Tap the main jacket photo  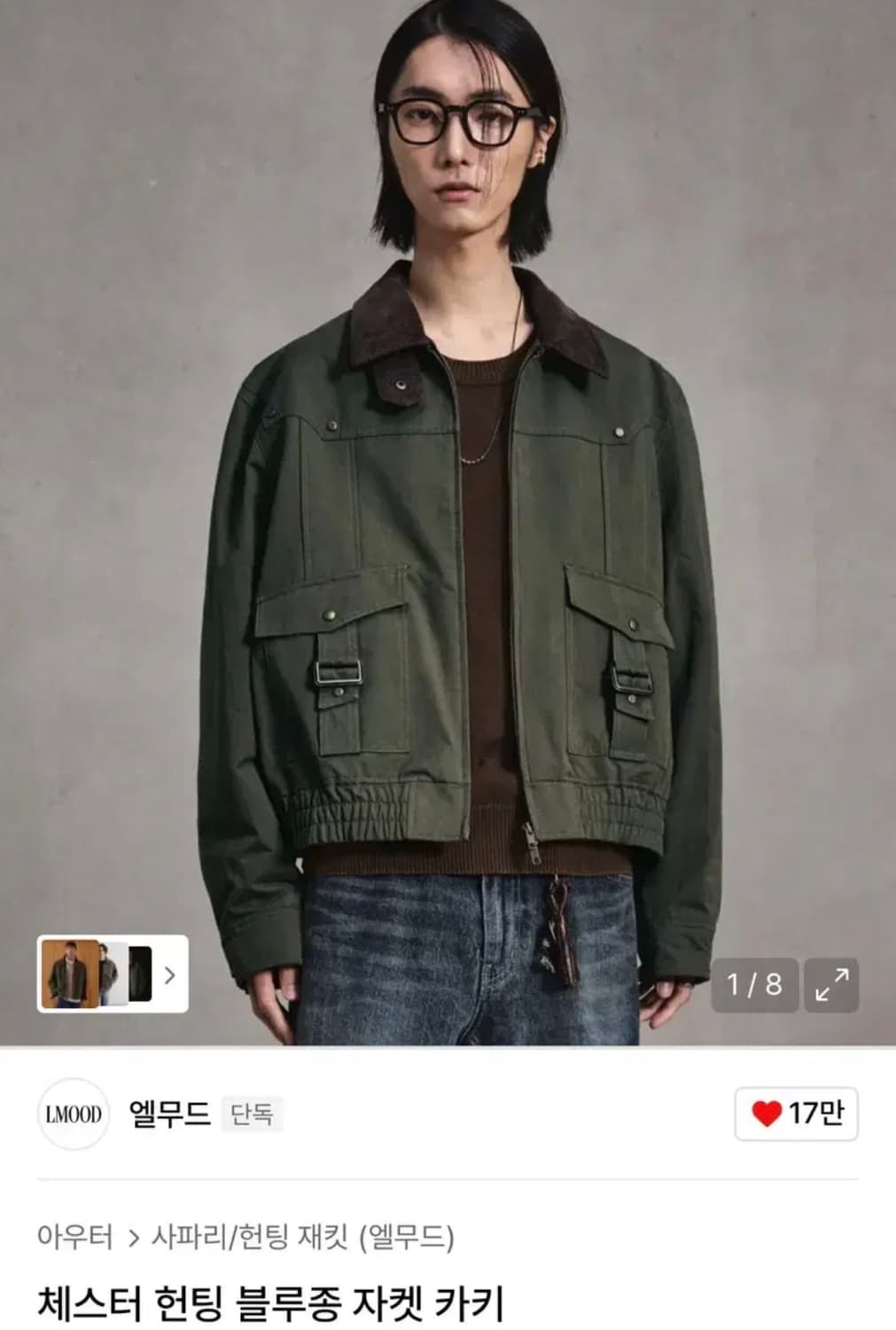(448, 532)
